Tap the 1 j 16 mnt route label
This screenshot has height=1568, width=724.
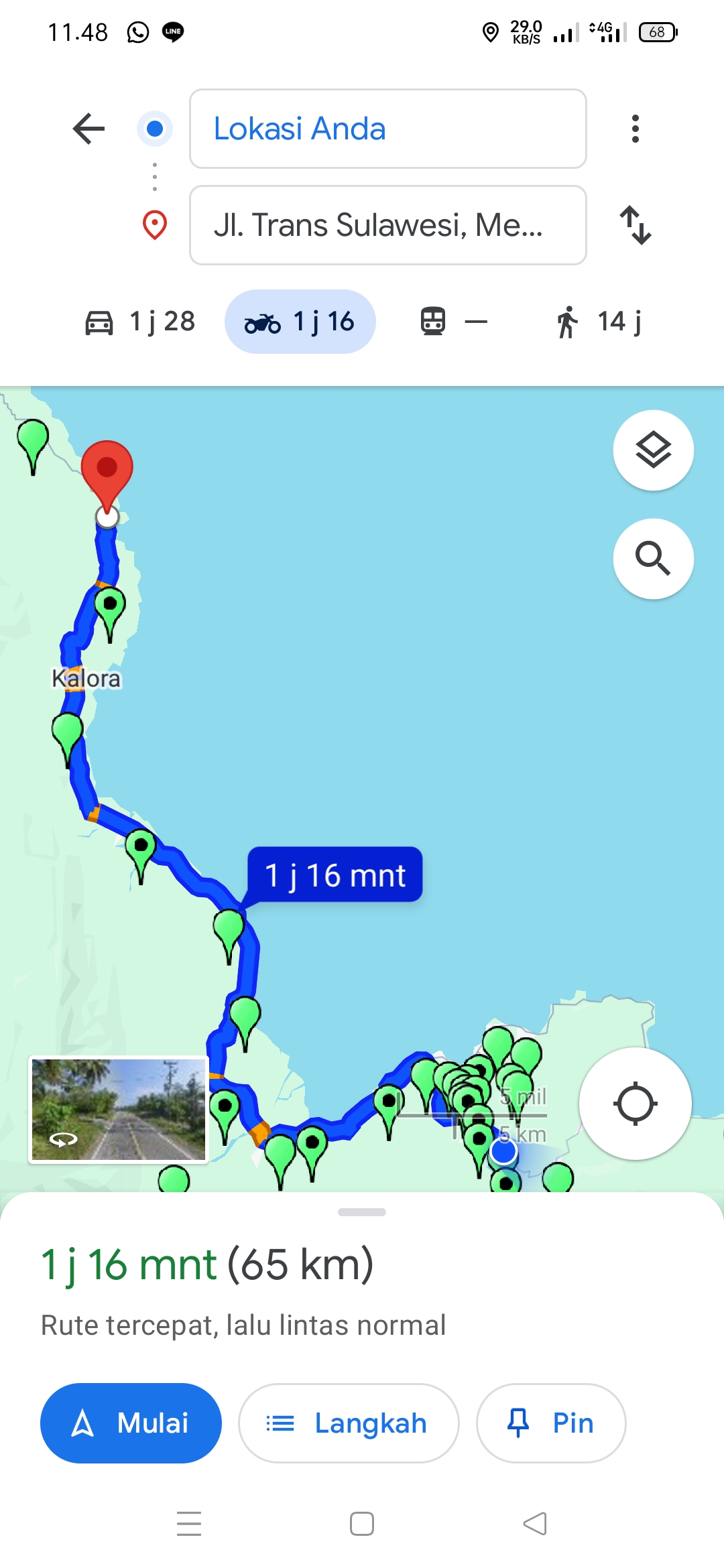335,875
